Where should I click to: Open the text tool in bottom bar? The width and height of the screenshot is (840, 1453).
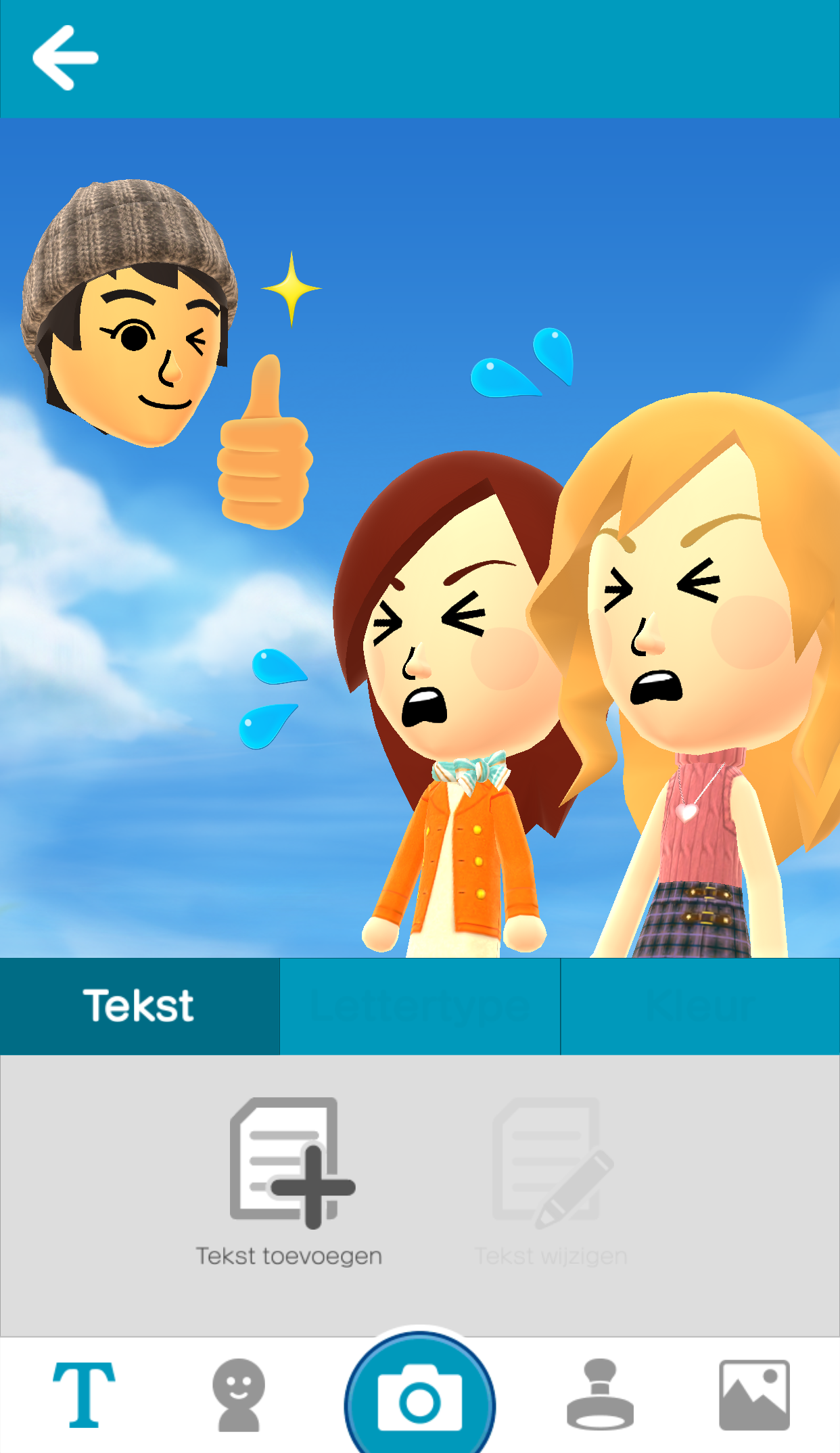[84, 1395]
